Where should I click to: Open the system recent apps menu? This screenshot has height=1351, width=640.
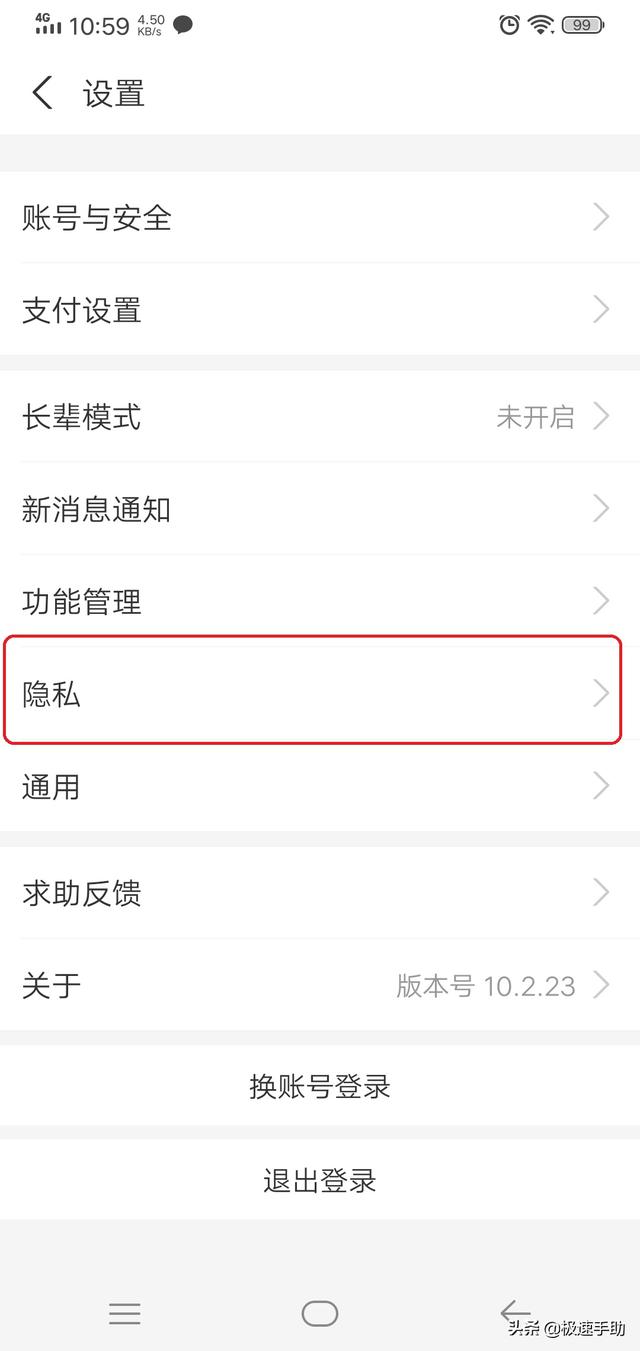click(125, 1313)
